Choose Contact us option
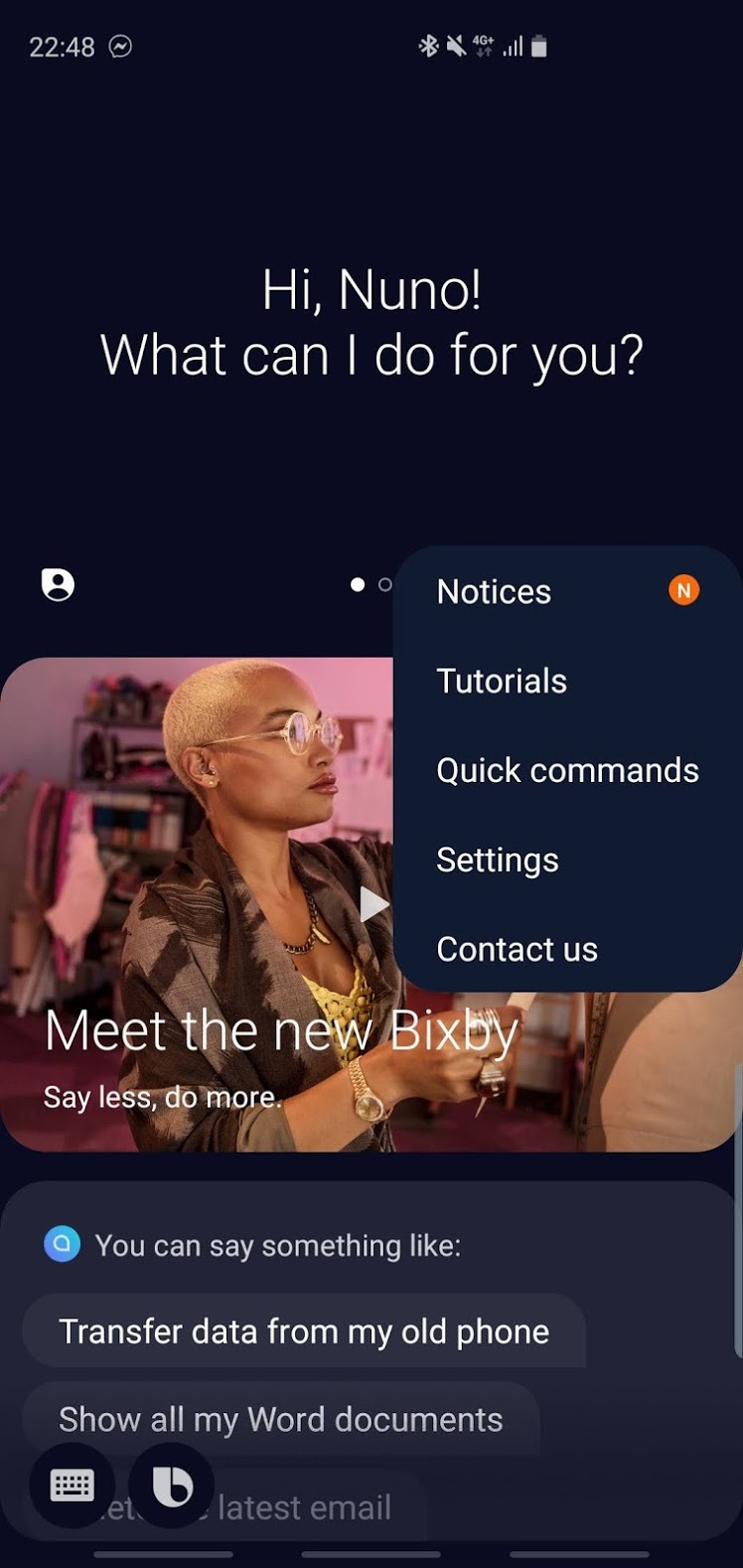Image resolution: width=743 pixels, height=1568 pixels. point(517,949)
